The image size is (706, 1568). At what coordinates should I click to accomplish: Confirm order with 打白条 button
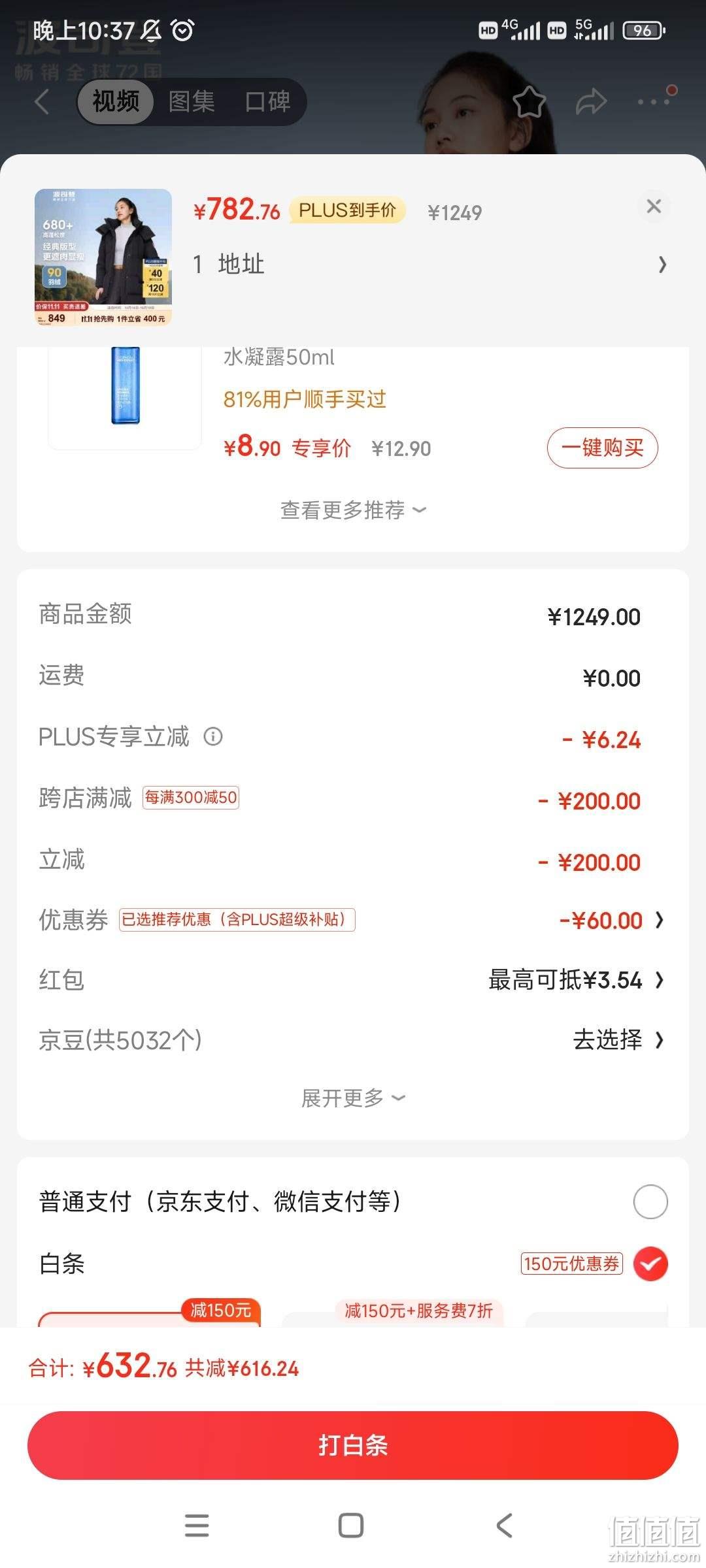point(353,1445)
